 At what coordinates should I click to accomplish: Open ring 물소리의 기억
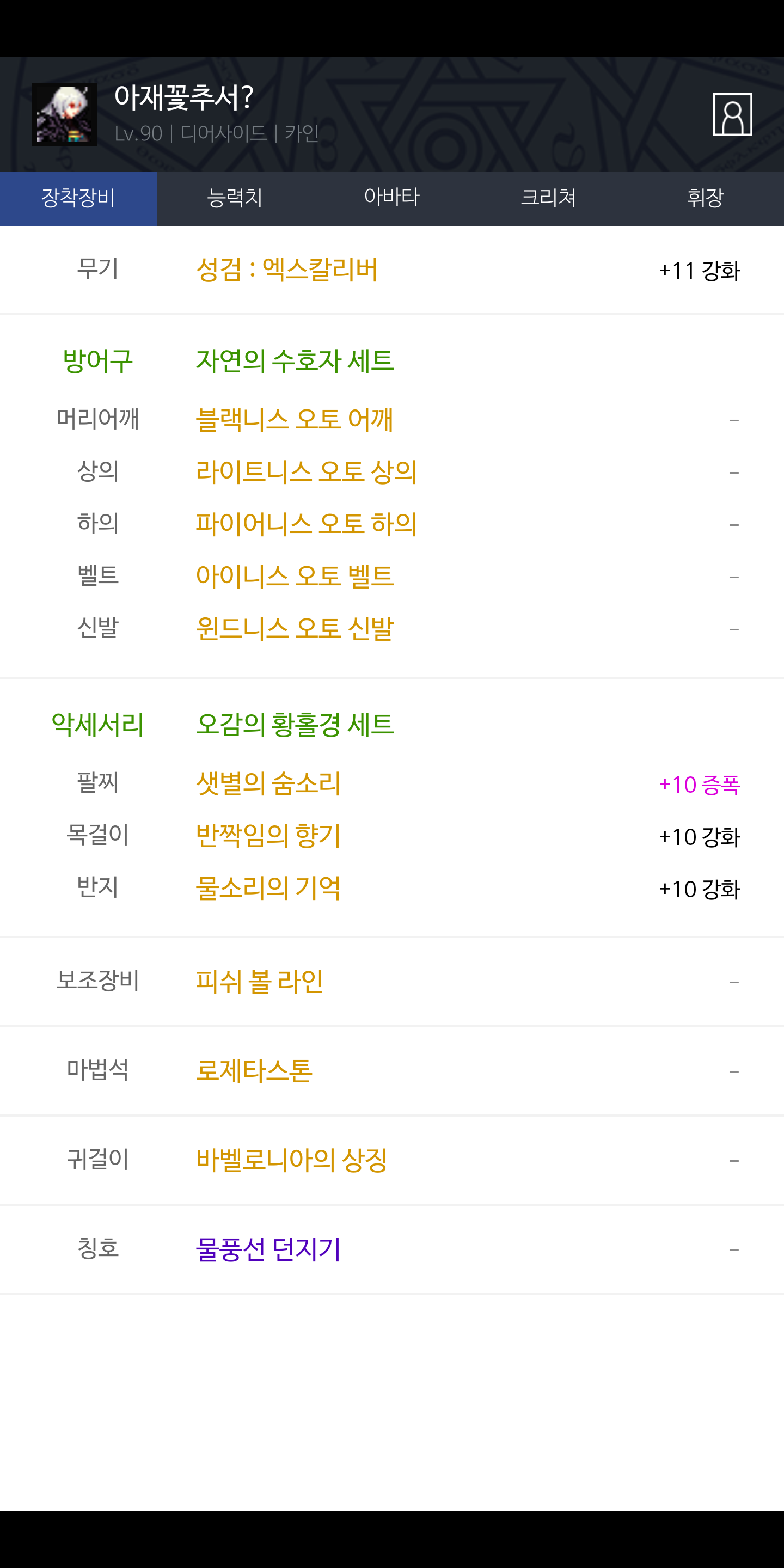tap(268, 888)
